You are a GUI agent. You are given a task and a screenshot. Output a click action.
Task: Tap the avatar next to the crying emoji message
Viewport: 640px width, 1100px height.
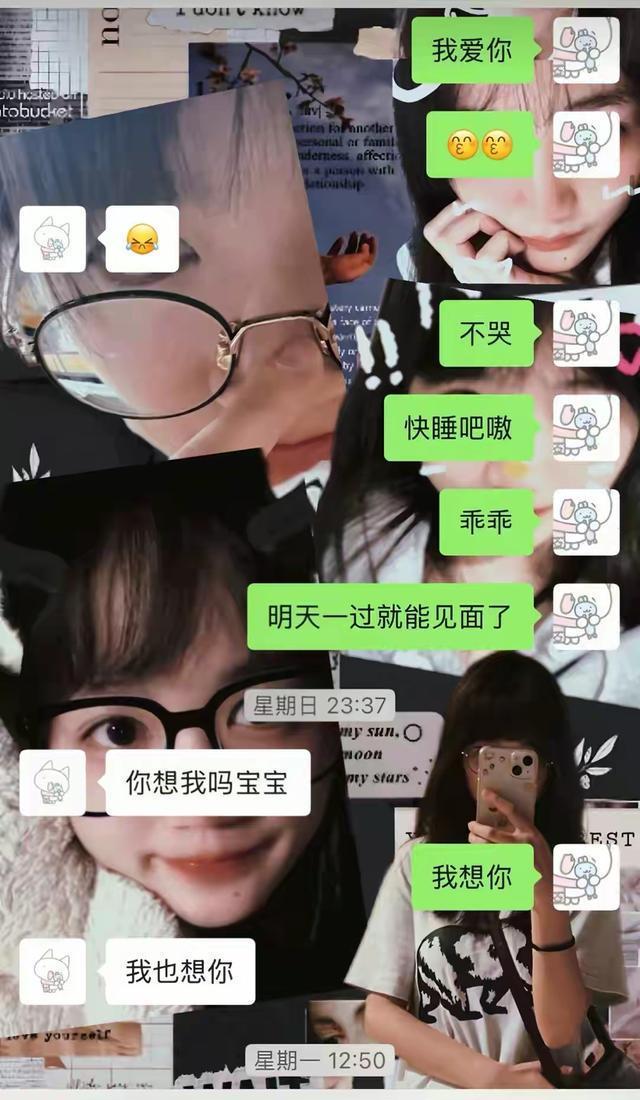52,239
